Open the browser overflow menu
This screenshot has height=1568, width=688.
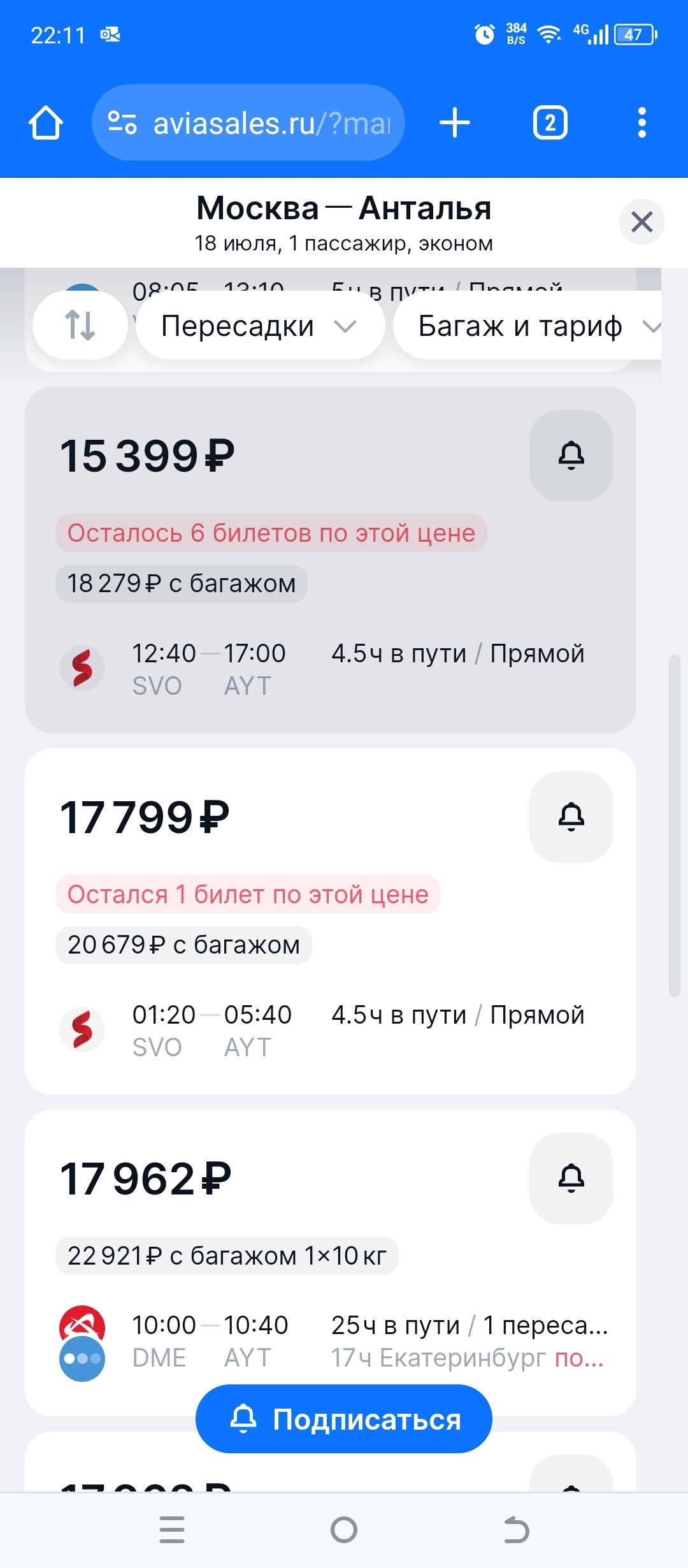[x=641, y=122]
